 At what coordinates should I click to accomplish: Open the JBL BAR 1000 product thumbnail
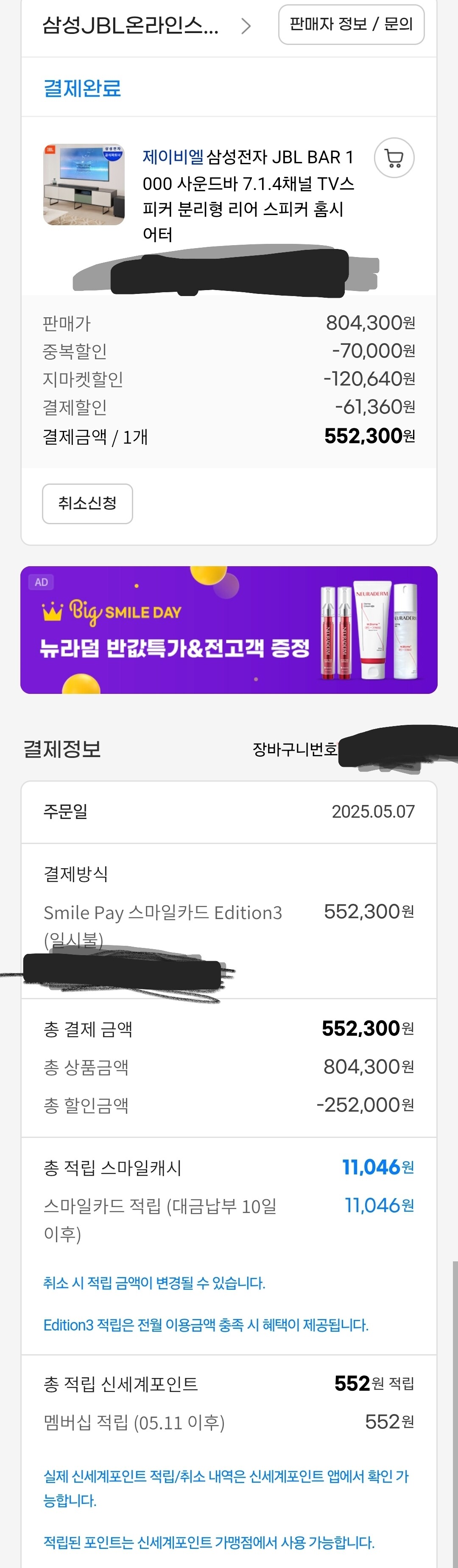click(x=84, y=184)
